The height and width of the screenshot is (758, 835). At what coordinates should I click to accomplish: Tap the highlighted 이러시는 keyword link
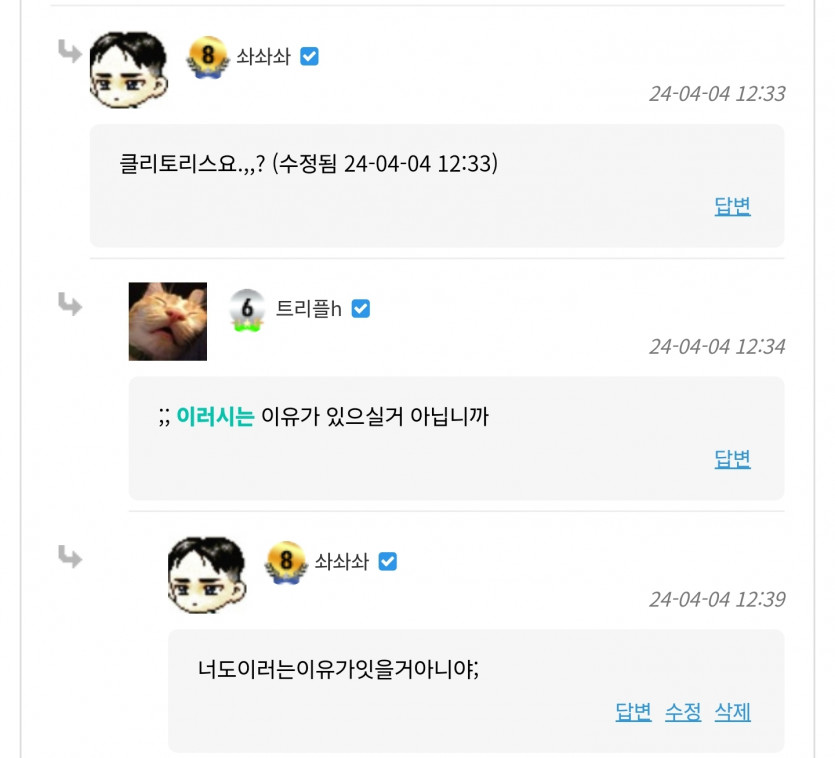(x=215, y=417)
